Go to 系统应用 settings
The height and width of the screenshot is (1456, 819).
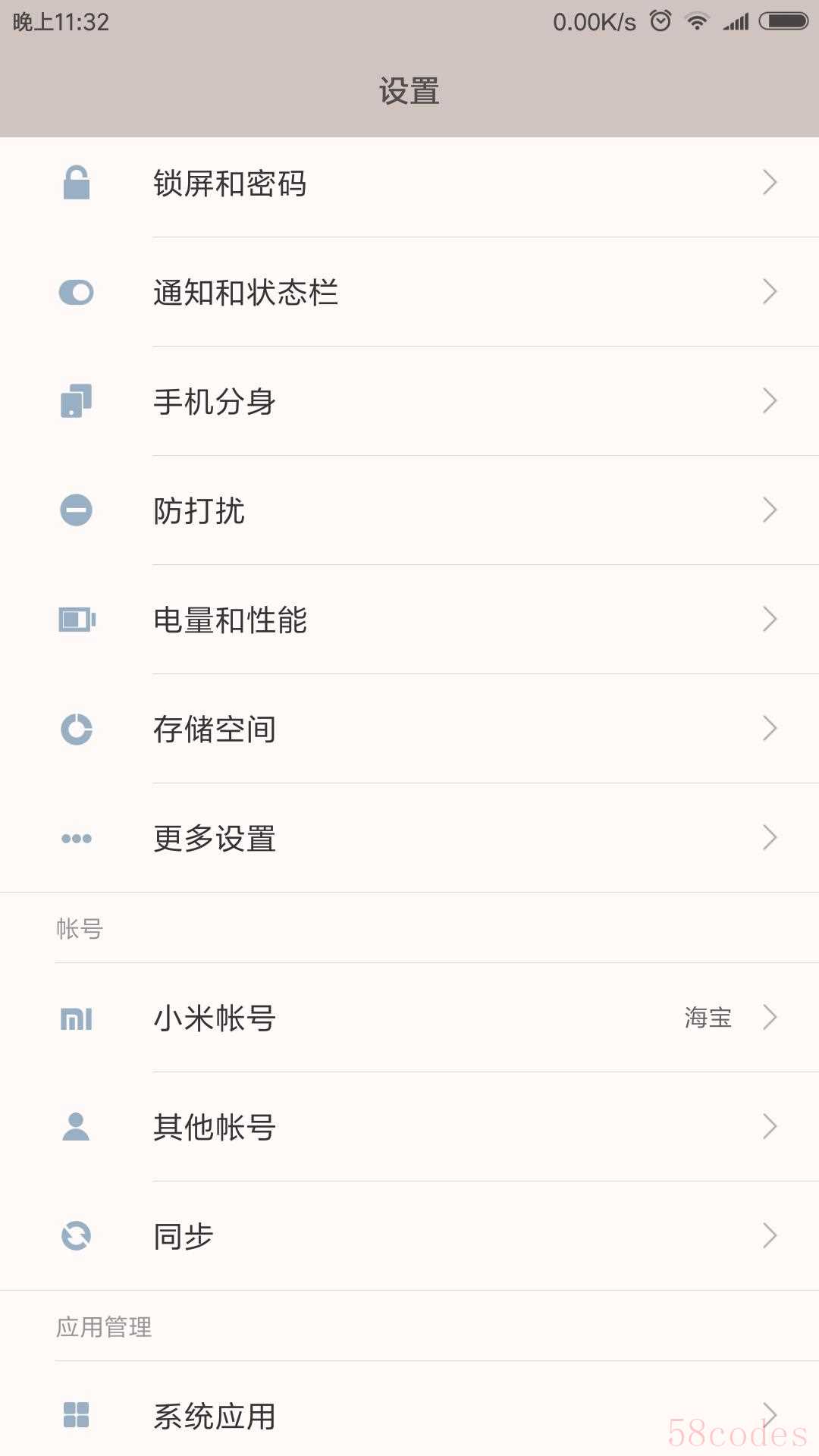point(409,1416)
